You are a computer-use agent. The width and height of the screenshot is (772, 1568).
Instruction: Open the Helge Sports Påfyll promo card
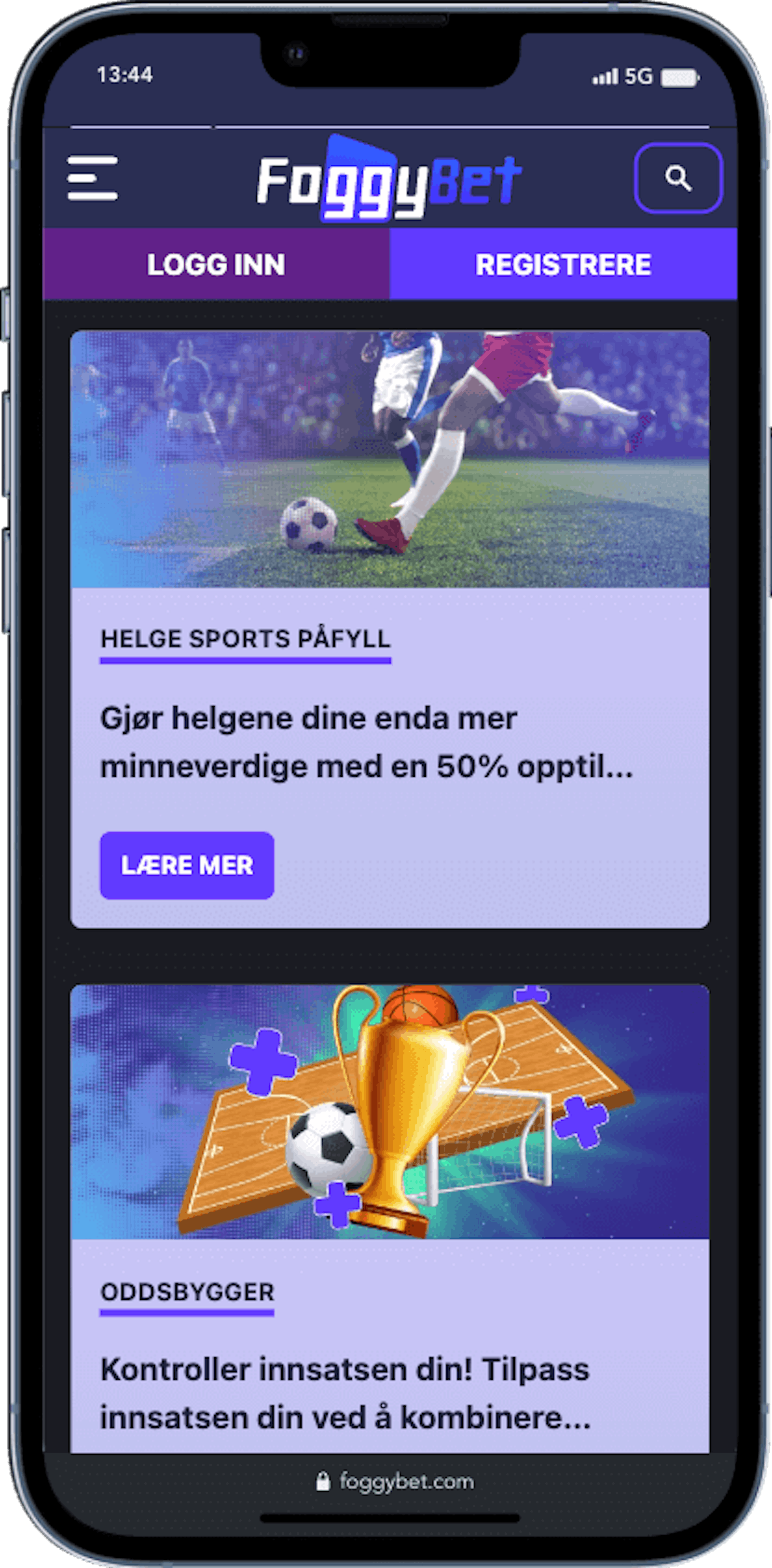click(x=390, y=630)
